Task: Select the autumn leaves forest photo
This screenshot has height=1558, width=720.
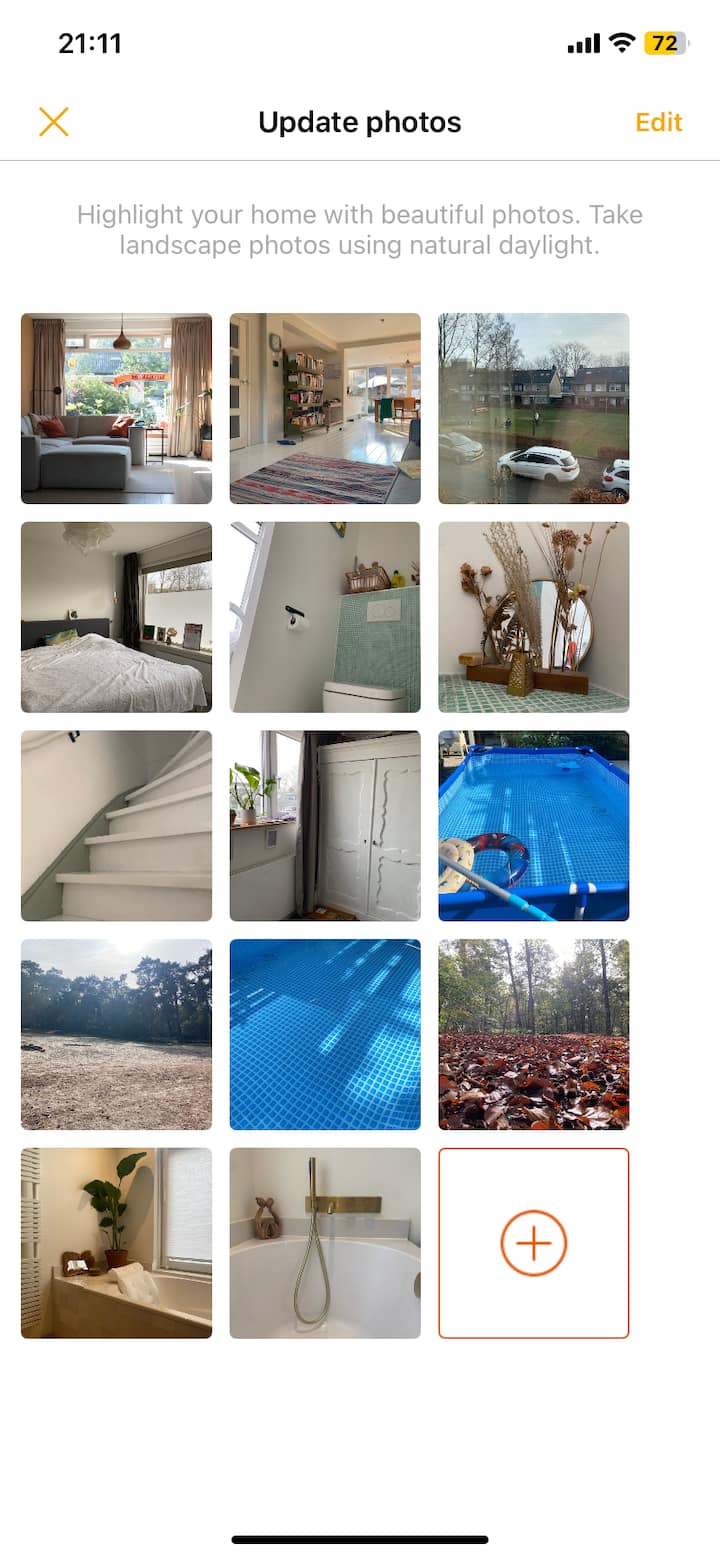Action: click(x=533, y=1034)
